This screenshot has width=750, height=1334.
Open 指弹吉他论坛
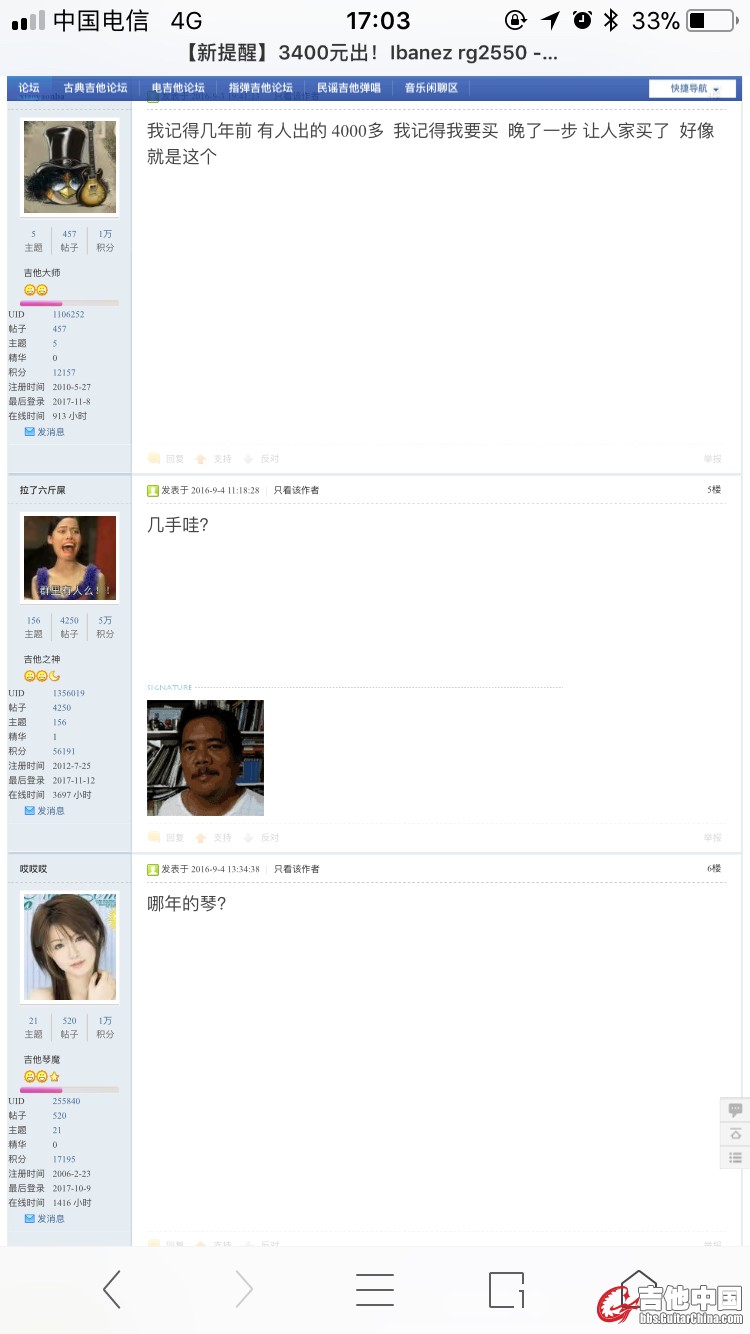(x=260, y=88)
